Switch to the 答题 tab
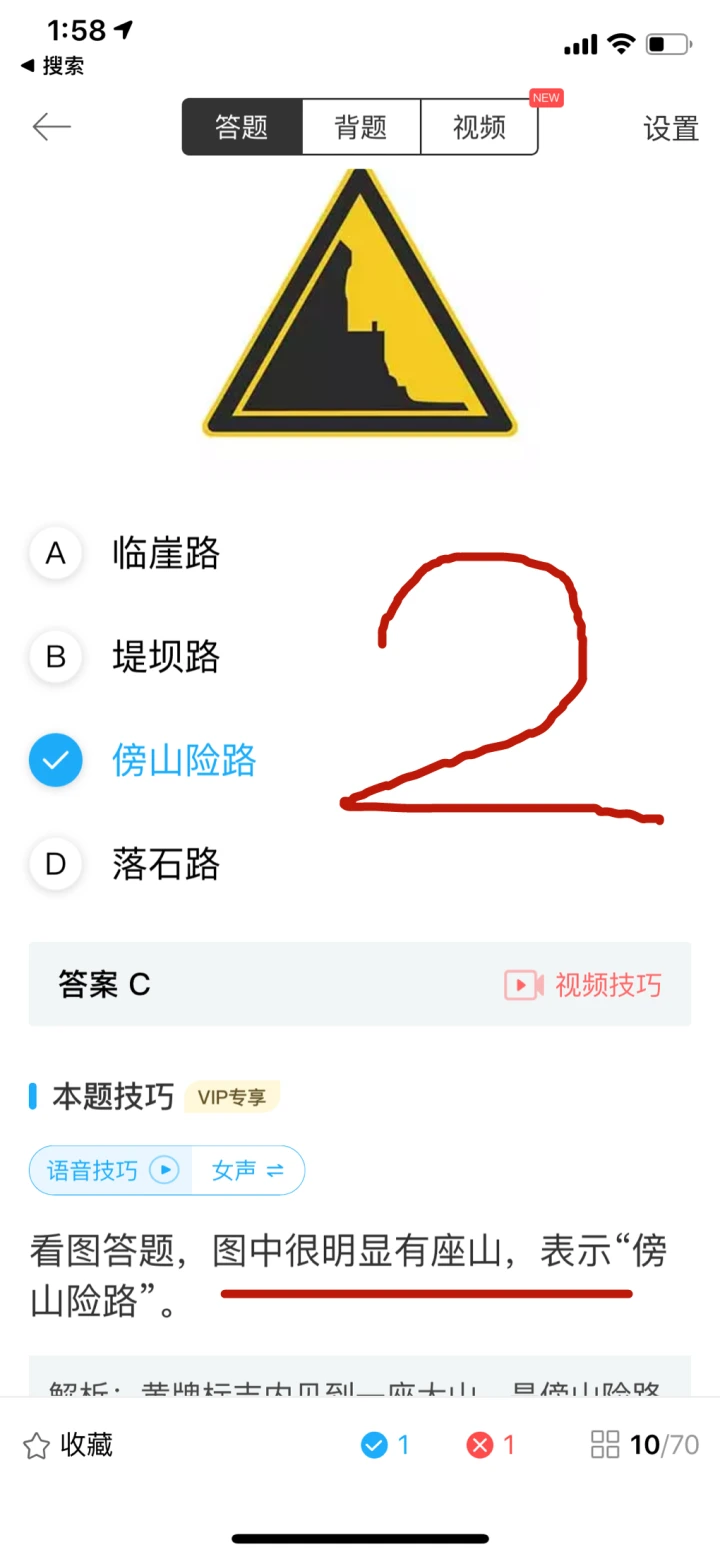The height and width of the screenshot is (1559, 720). click(x=242, y=127)
